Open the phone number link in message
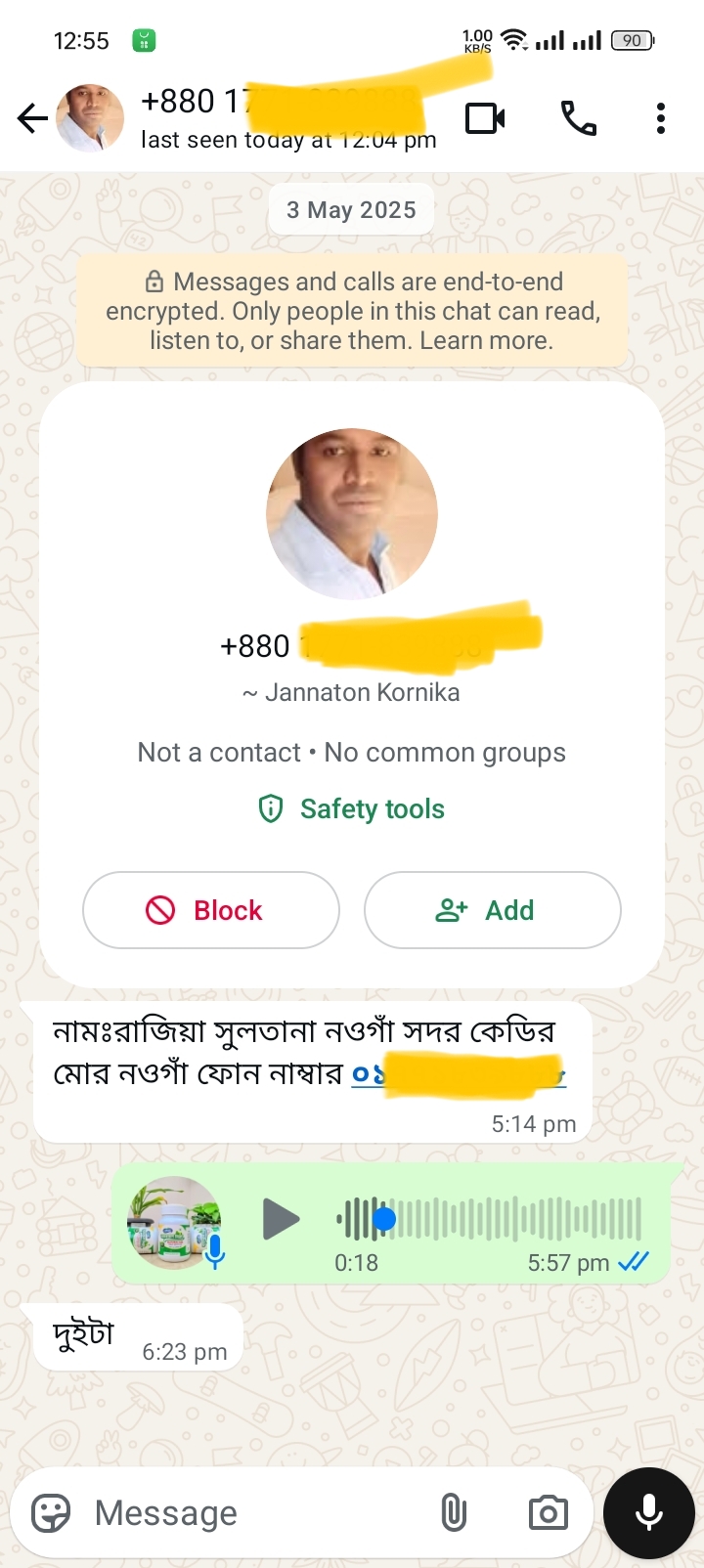The image size is (704, 1568). click(x=460, y=1074)
